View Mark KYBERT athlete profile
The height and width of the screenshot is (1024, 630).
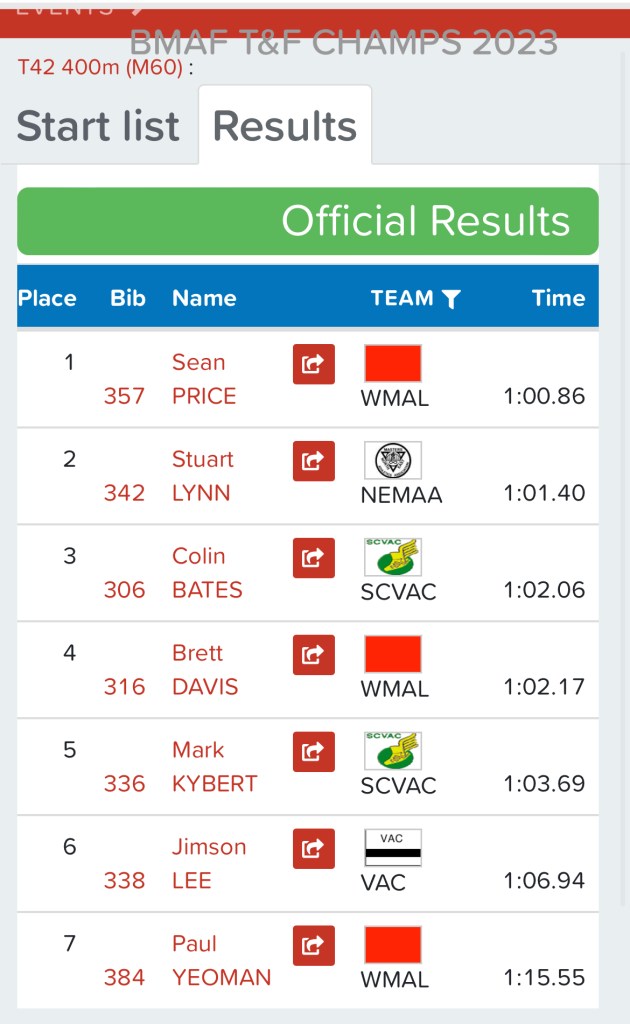(214, 767)
